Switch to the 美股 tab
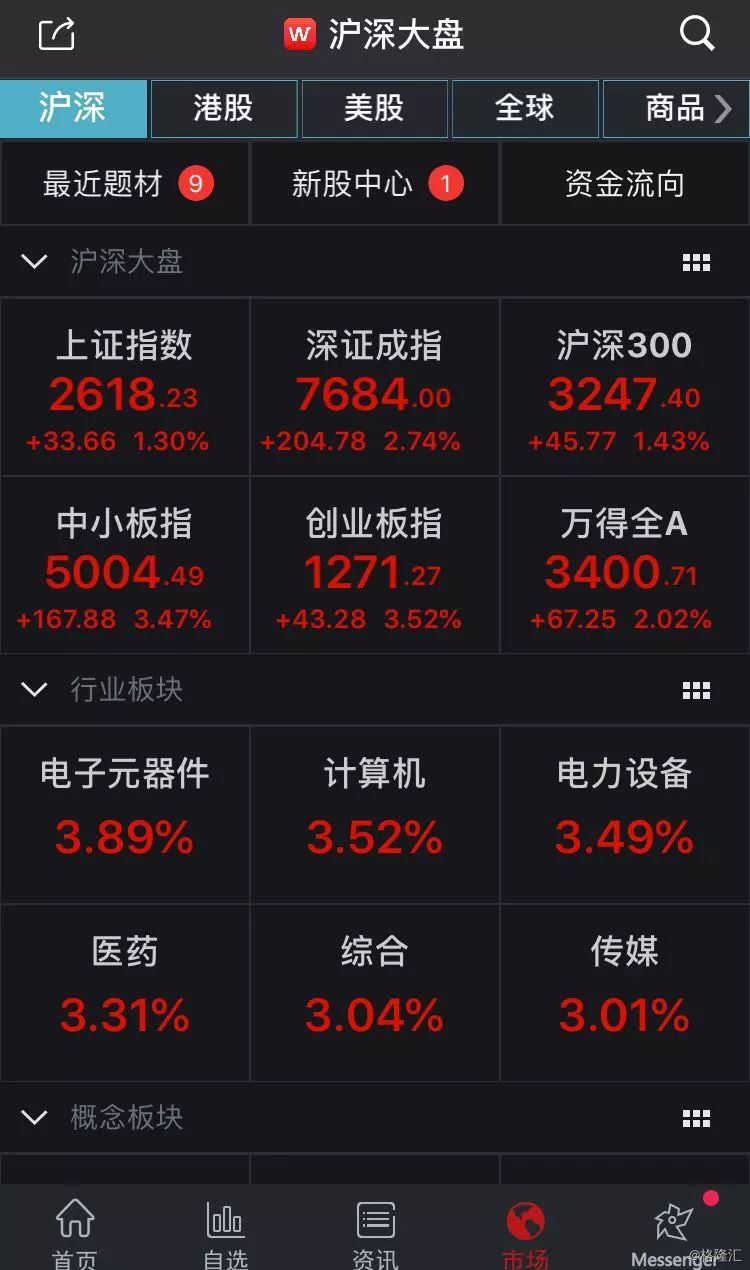Screen dimensions: 750x1270 pos(374,108)
